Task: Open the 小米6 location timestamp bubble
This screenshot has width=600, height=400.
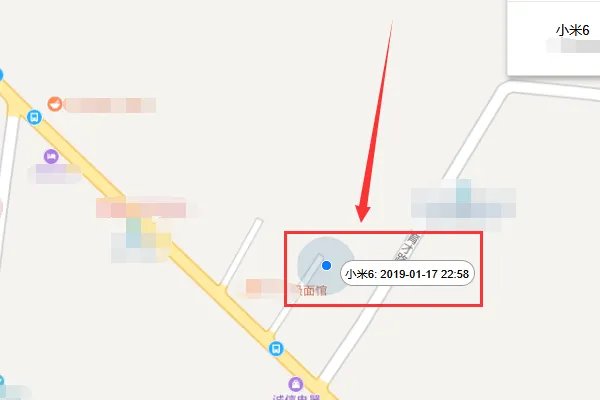Action: [407, 273]
